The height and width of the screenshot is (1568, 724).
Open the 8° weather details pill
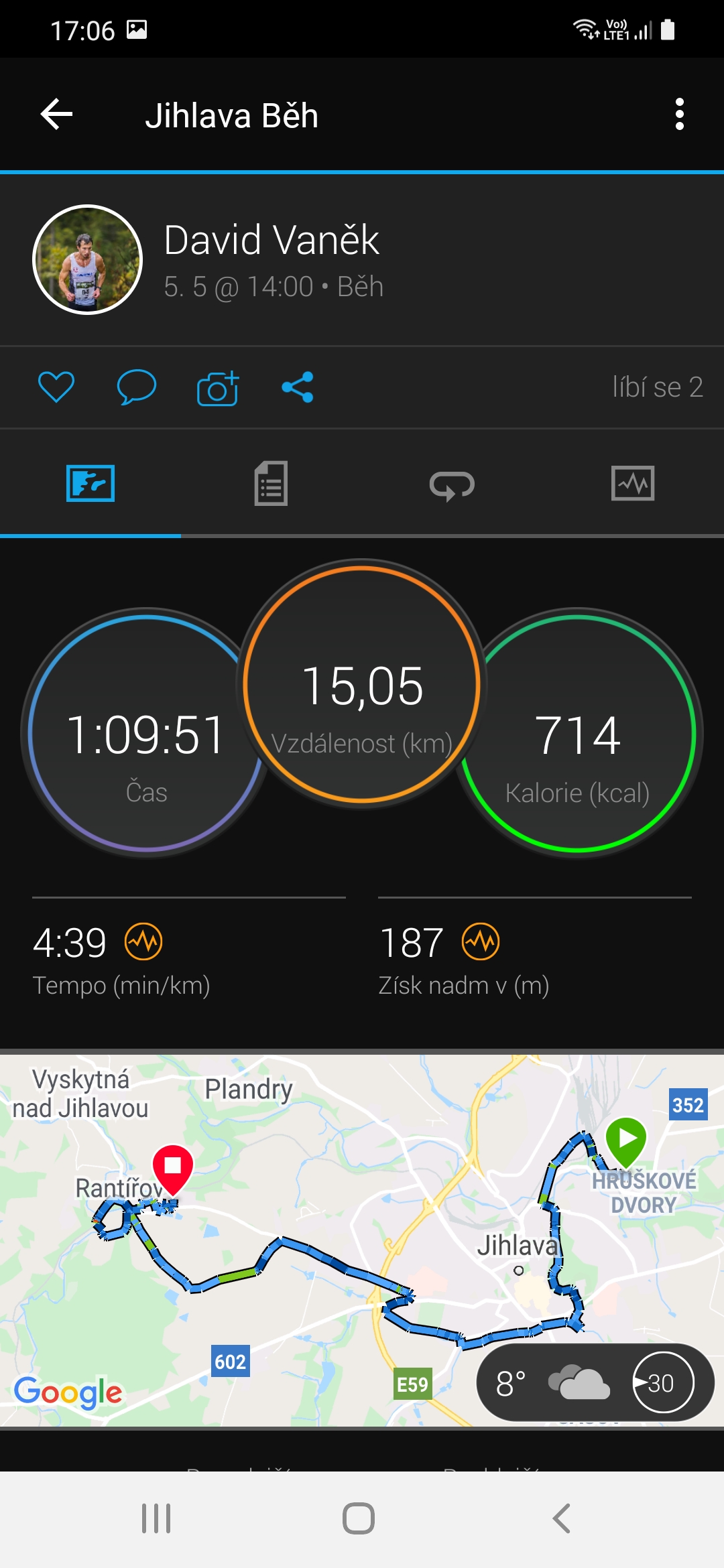(595, 1382)
